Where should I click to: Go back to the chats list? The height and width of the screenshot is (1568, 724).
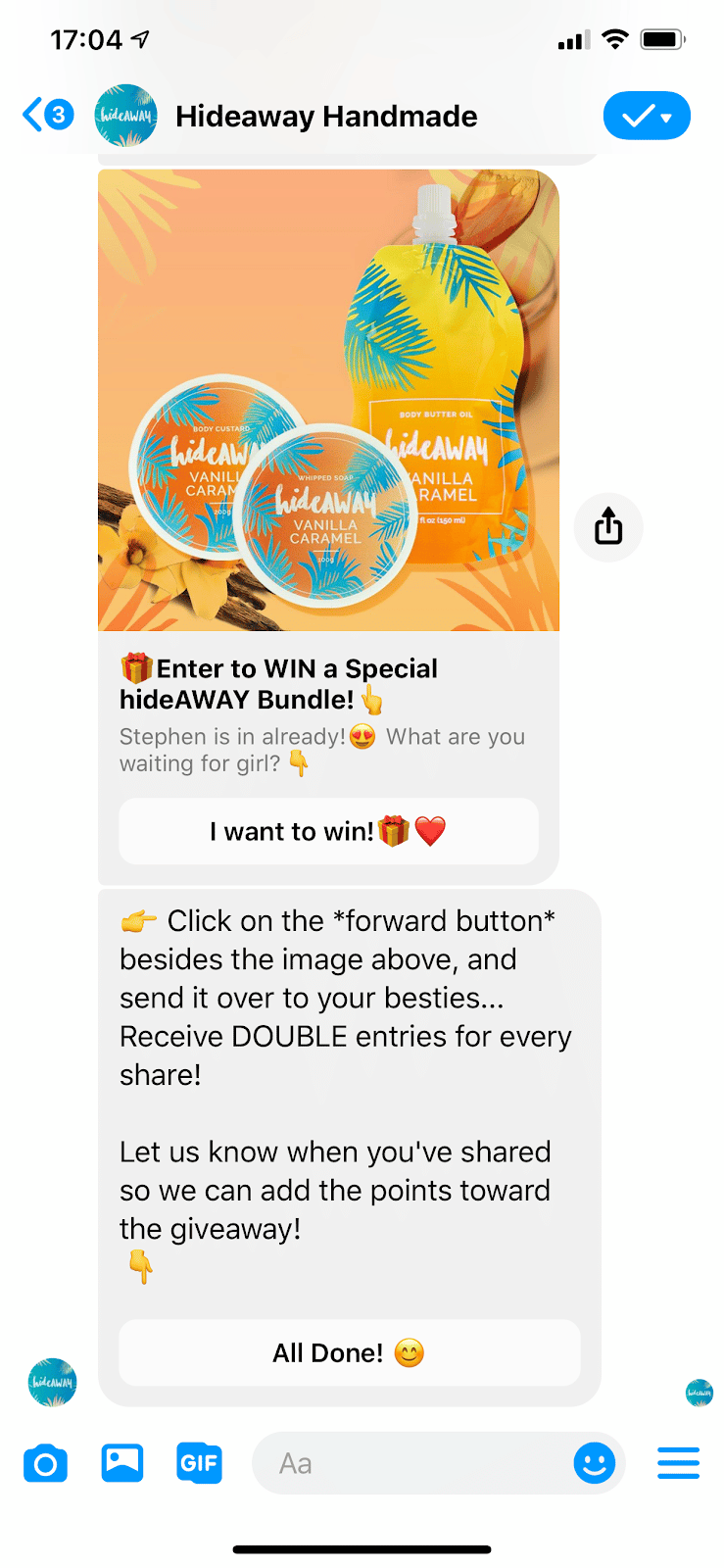[48, 116]
